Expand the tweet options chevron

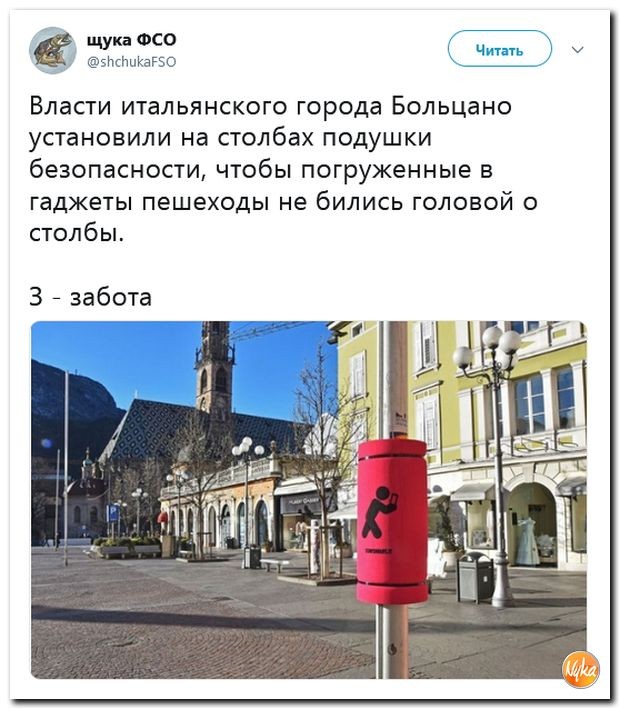pos(578,49)
